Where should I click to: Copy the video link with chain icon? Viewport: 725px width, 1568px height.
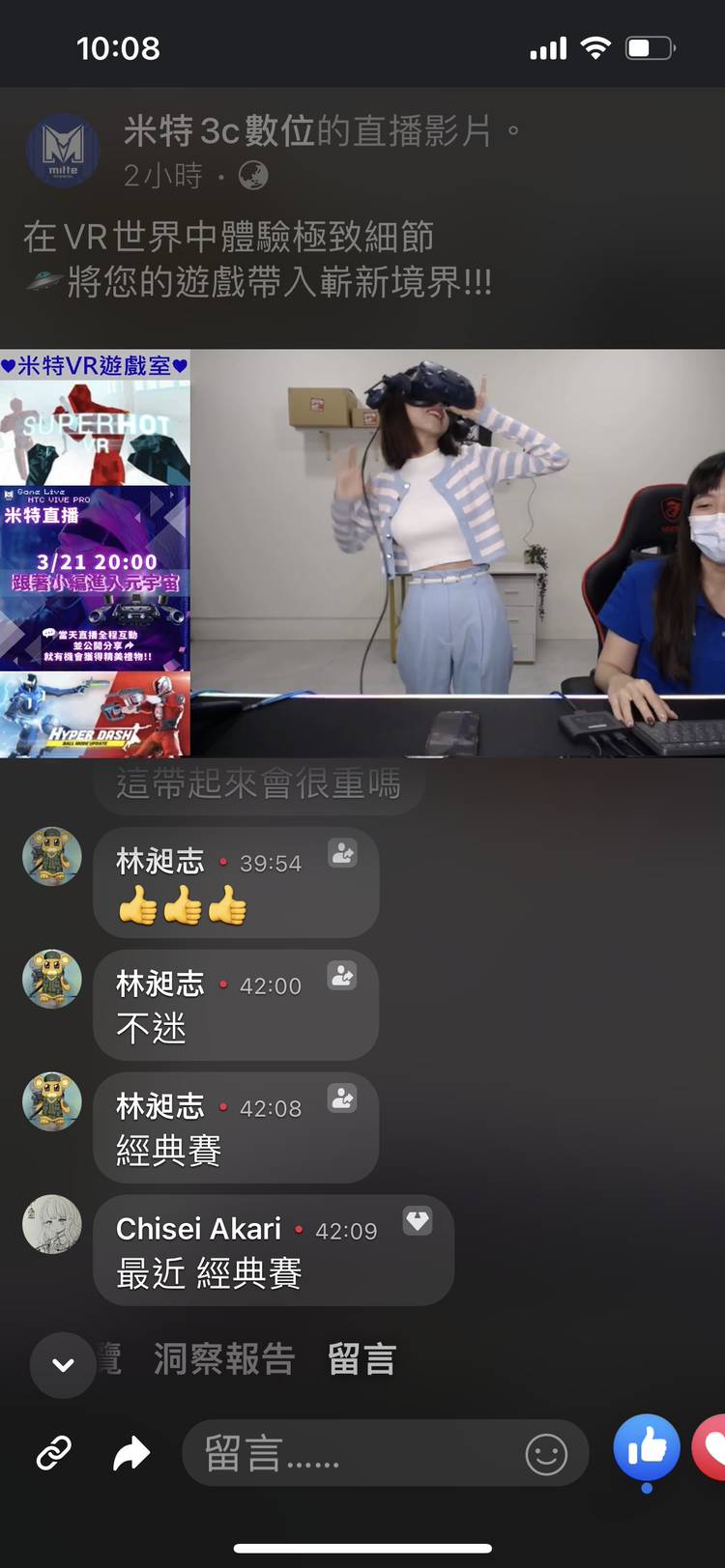[x=54, y=1452]
